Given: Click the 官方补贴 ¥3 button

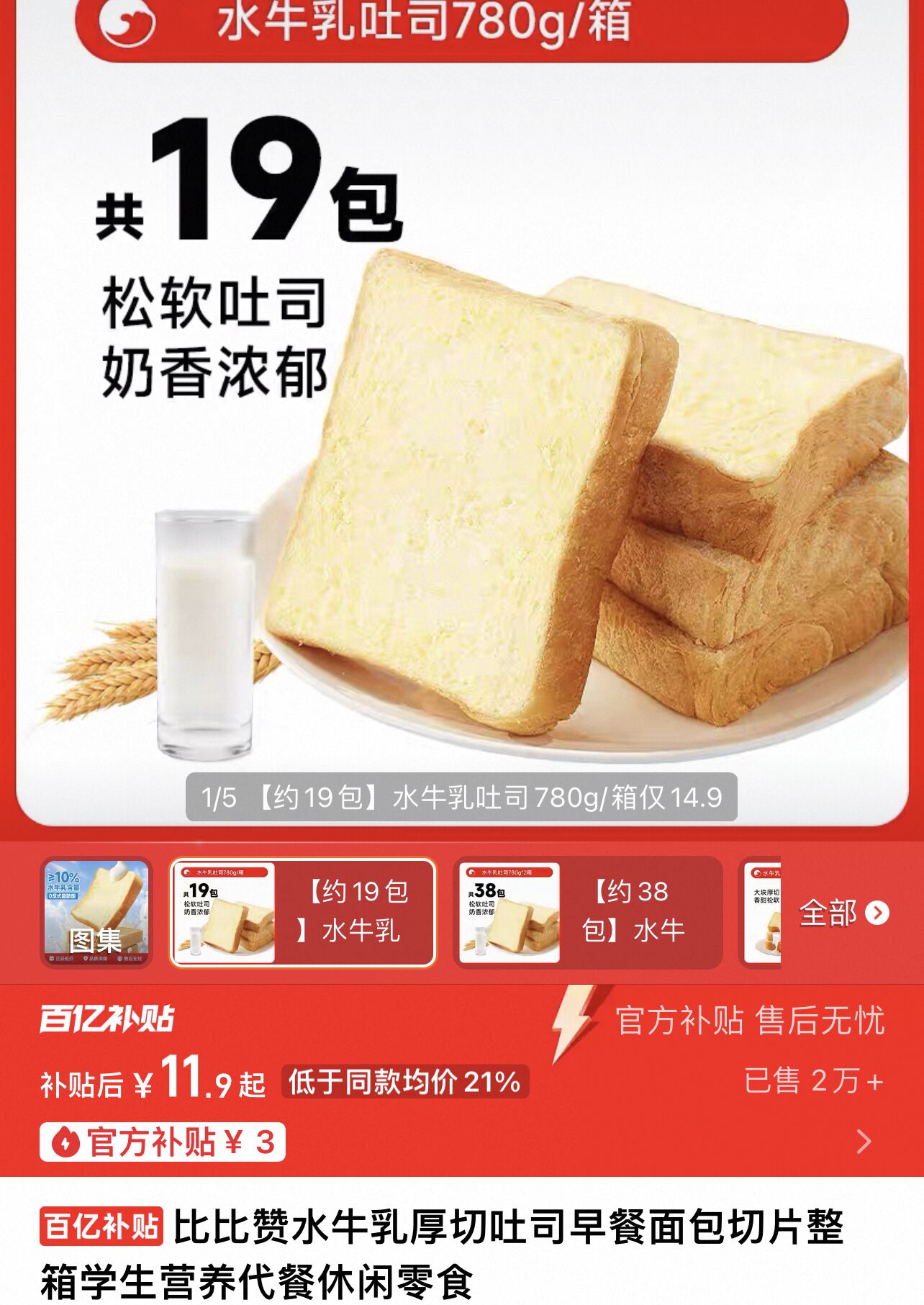Looking at the screenshot, I should pos(162,1141).
